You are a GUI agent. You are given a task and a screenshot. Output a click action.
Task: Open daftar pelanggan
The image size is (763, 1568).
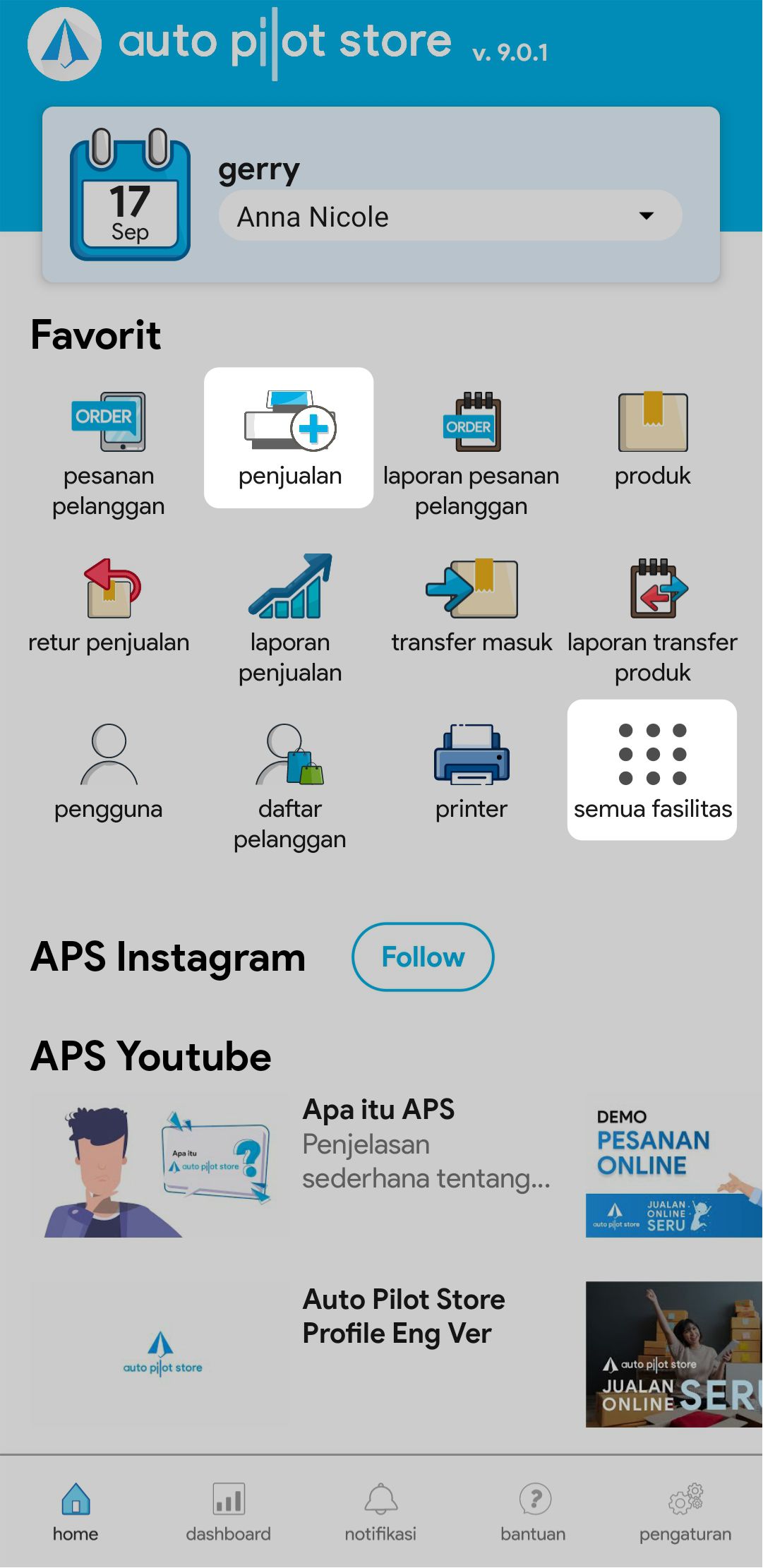click(289, 785)
